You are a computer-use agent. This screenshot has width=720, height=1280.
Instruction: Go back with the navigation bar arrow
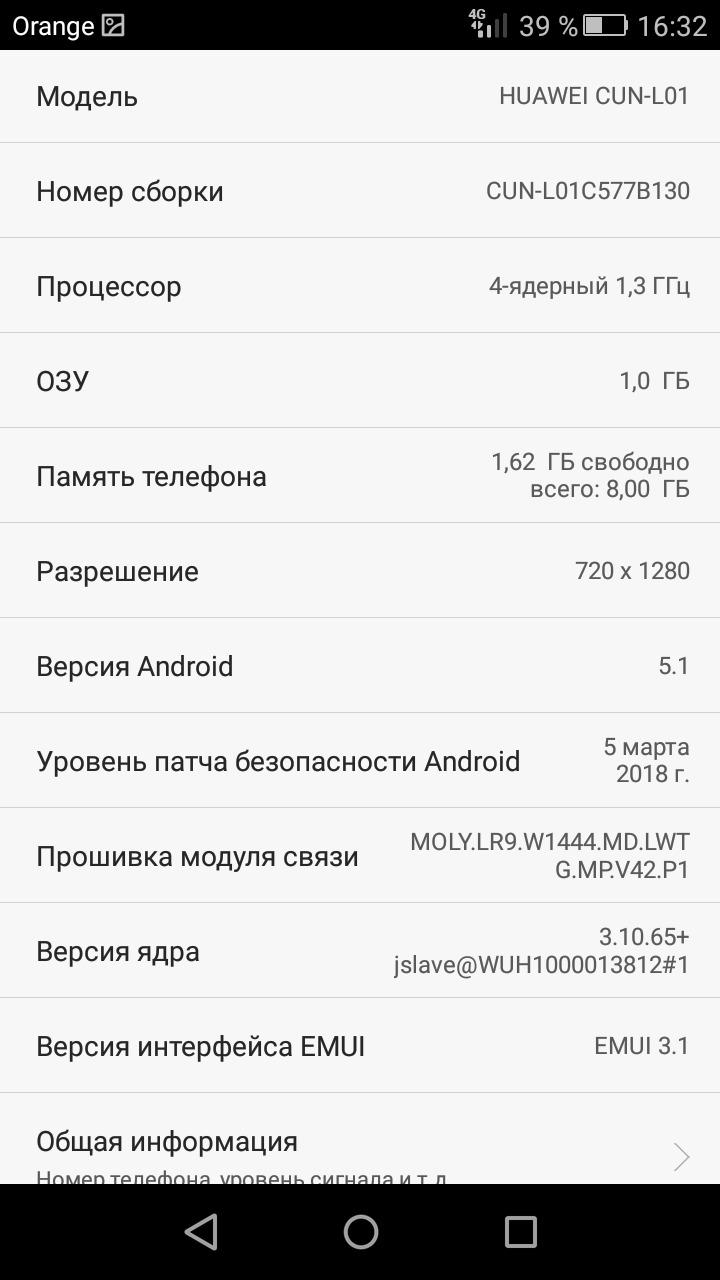[201, 1232]
